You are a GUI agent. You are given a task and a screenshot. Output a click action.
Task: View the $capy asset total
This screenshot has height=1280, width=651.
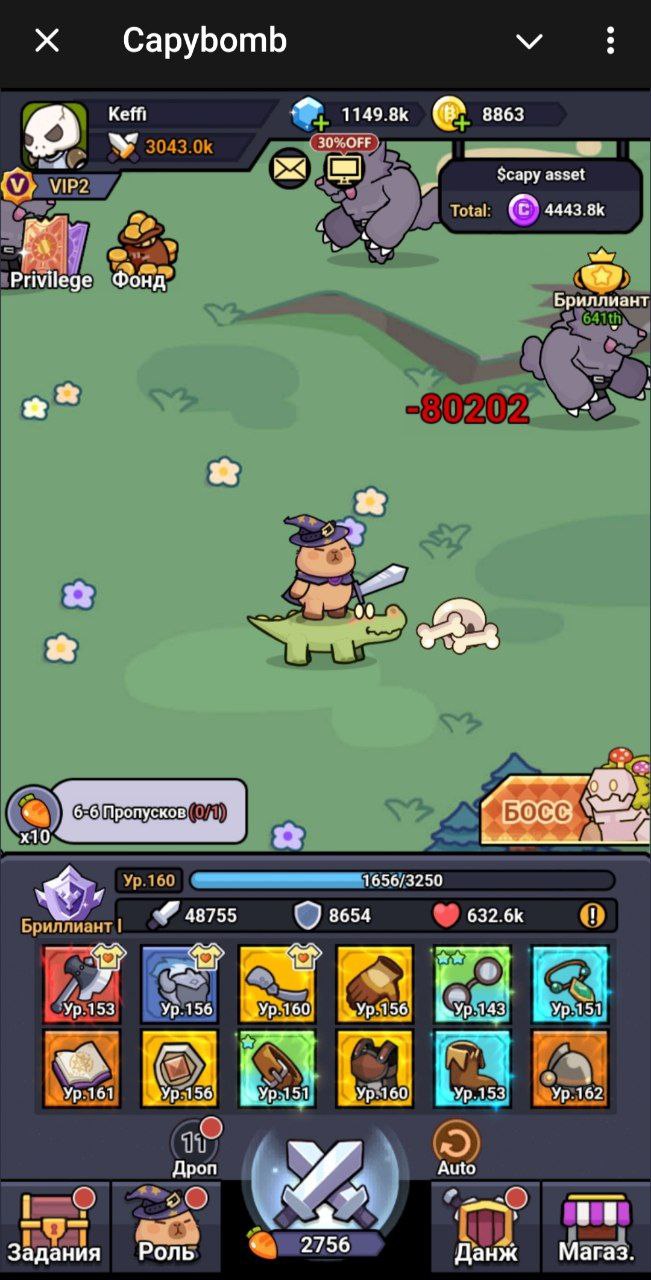pos(541,198)
